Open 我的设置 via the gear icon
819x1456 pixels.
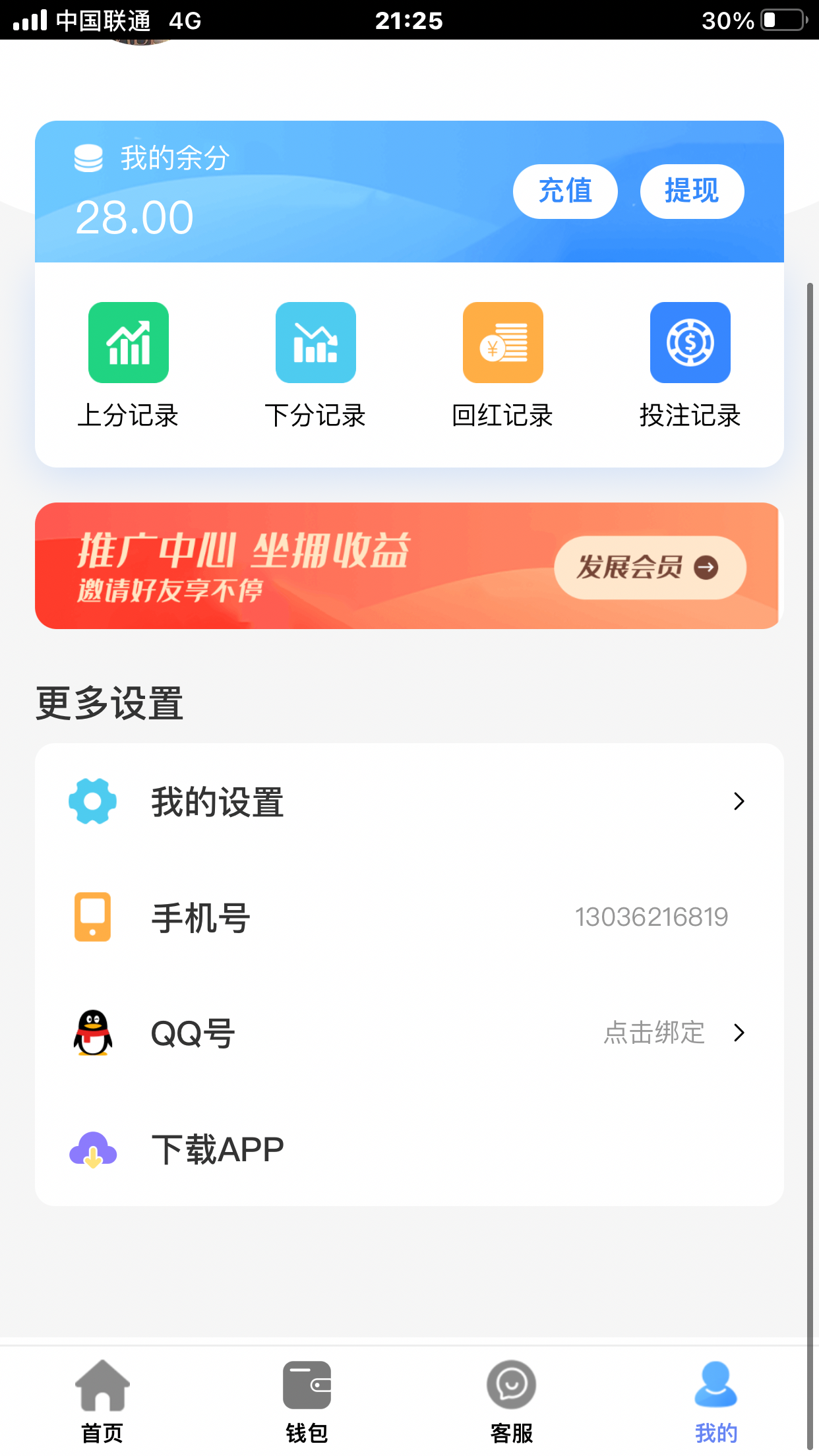(92, 801)
